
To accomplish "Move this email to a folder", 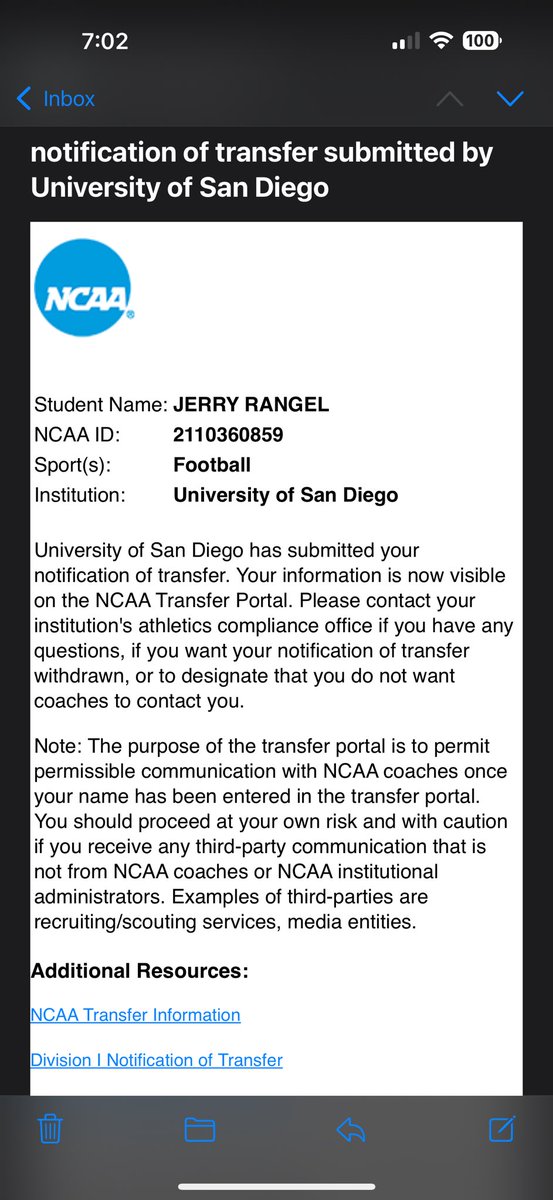I will 200,1130.
